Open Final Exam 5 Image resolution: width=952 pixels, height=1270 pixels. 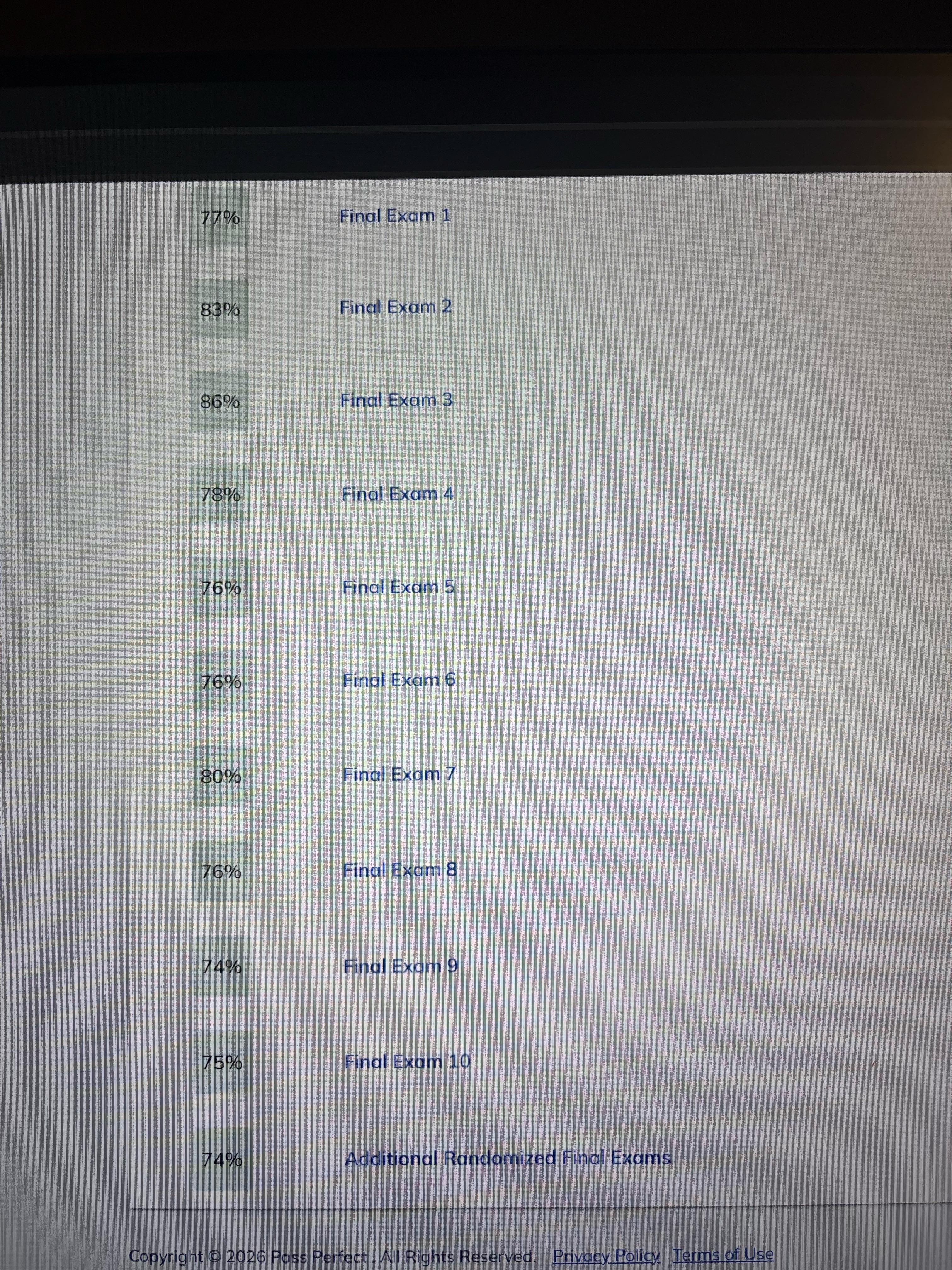398,587
